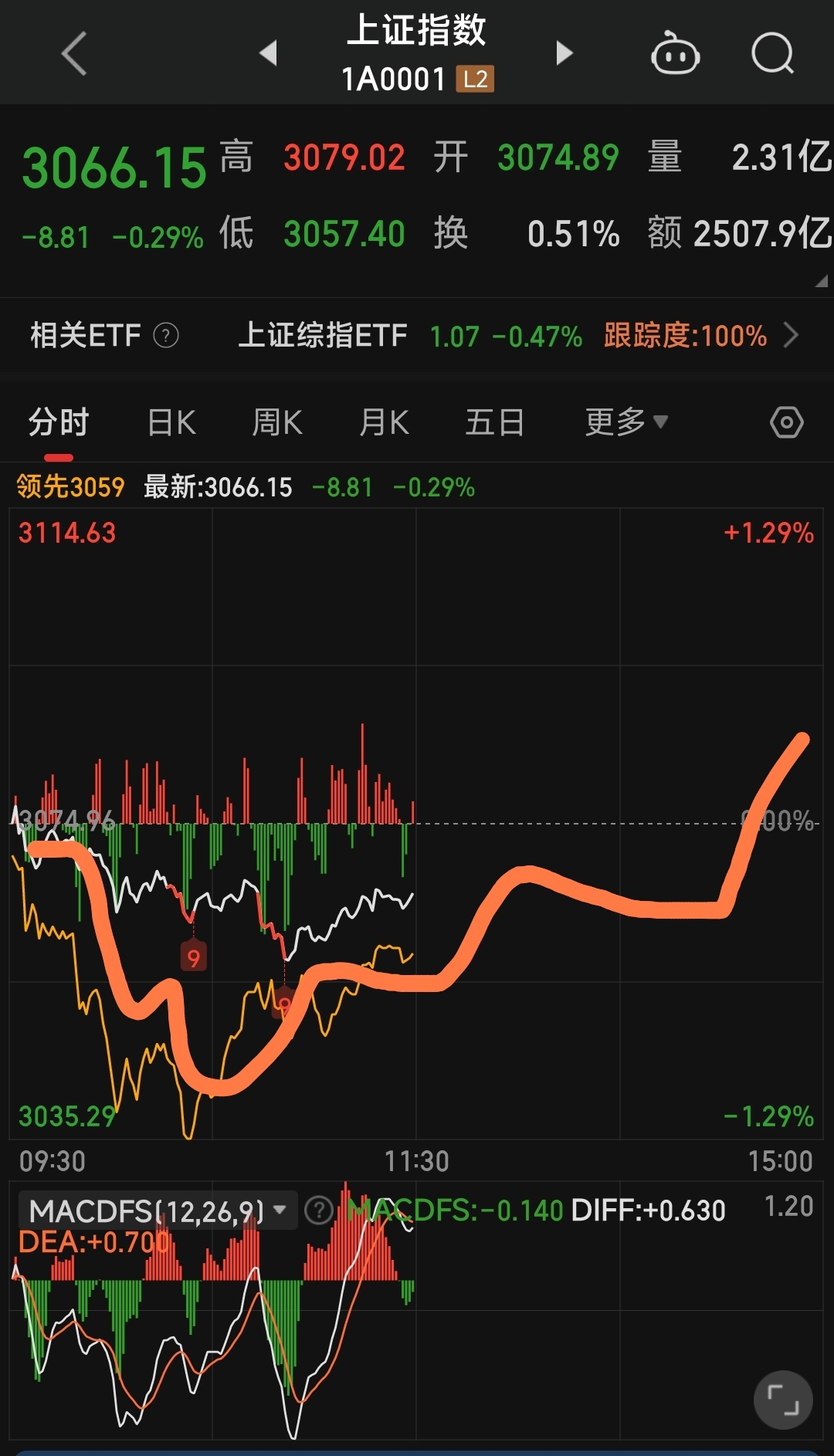This screenshot has height=1456, width=834.
Task: Go back using the top-left arrow
Action: tap(72, 52)
